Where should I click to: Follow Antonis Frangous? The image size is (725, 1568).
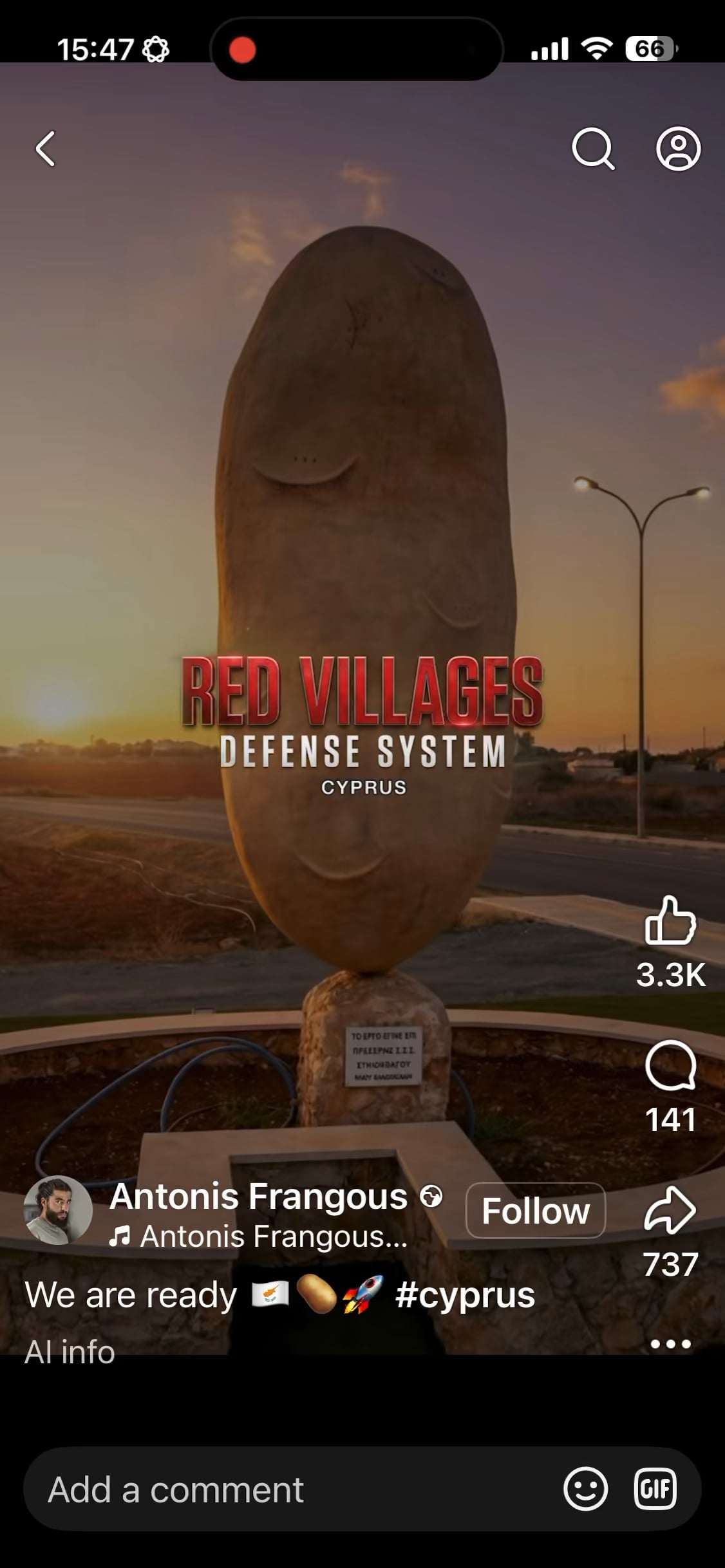click(535, 1211)
